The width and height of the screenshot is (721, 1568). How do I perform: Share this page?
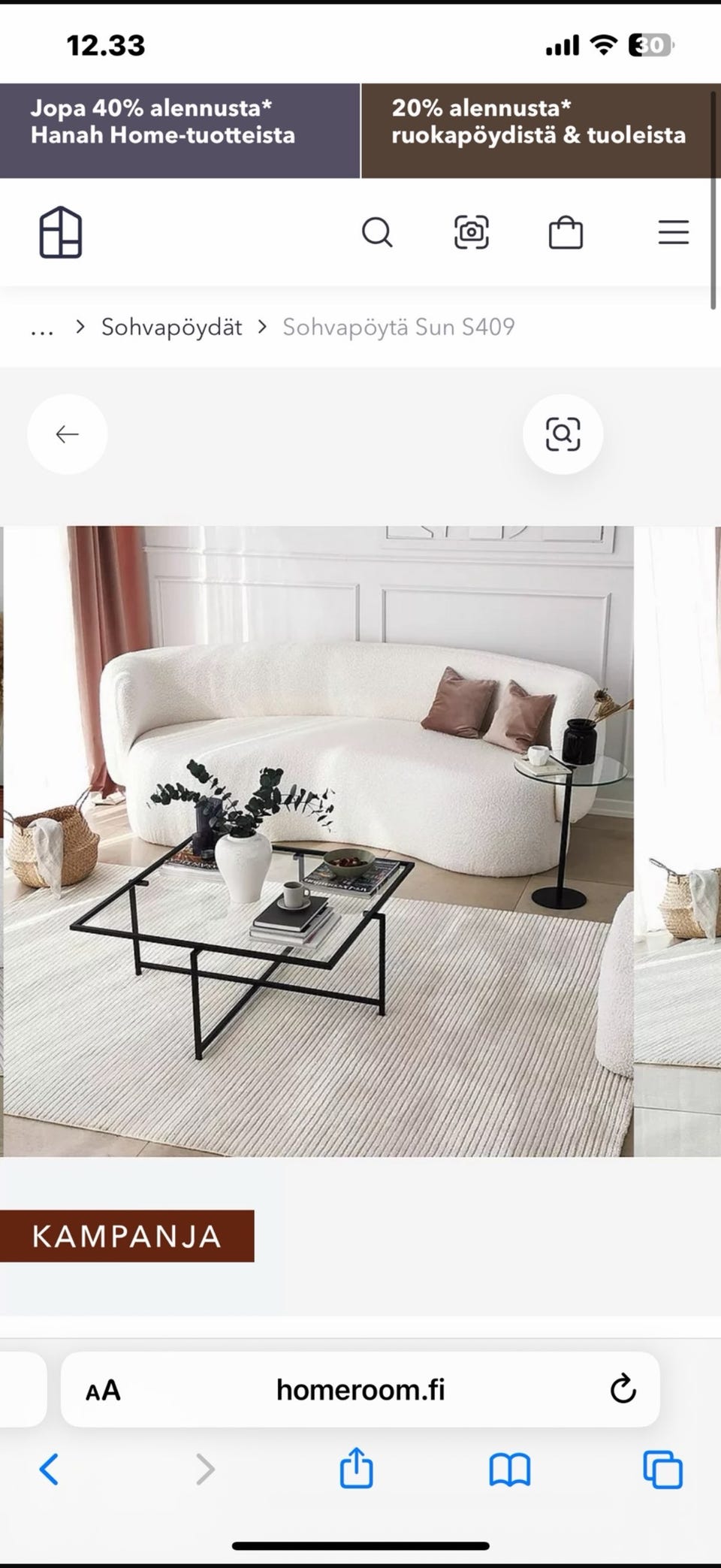click(356, 1467)
